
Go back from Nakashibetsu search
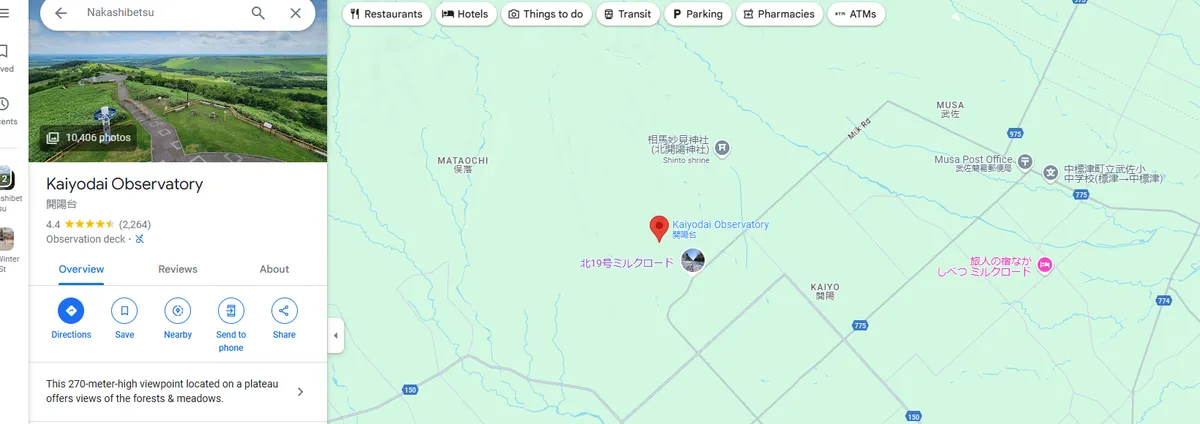coord(61,13)
